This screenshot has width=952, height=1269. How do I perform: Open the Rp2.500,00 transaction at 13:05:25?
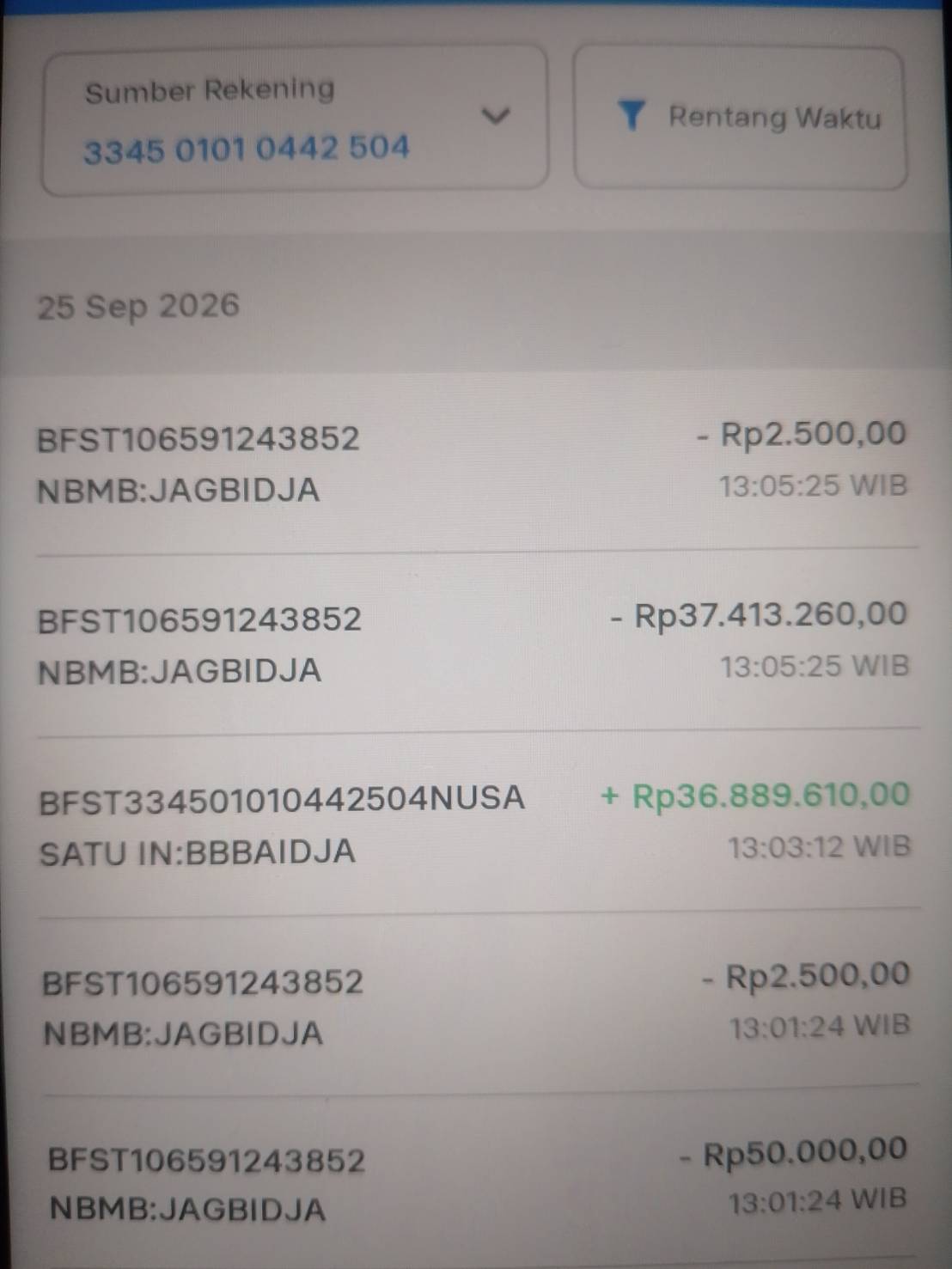click(x=473, y=461)
